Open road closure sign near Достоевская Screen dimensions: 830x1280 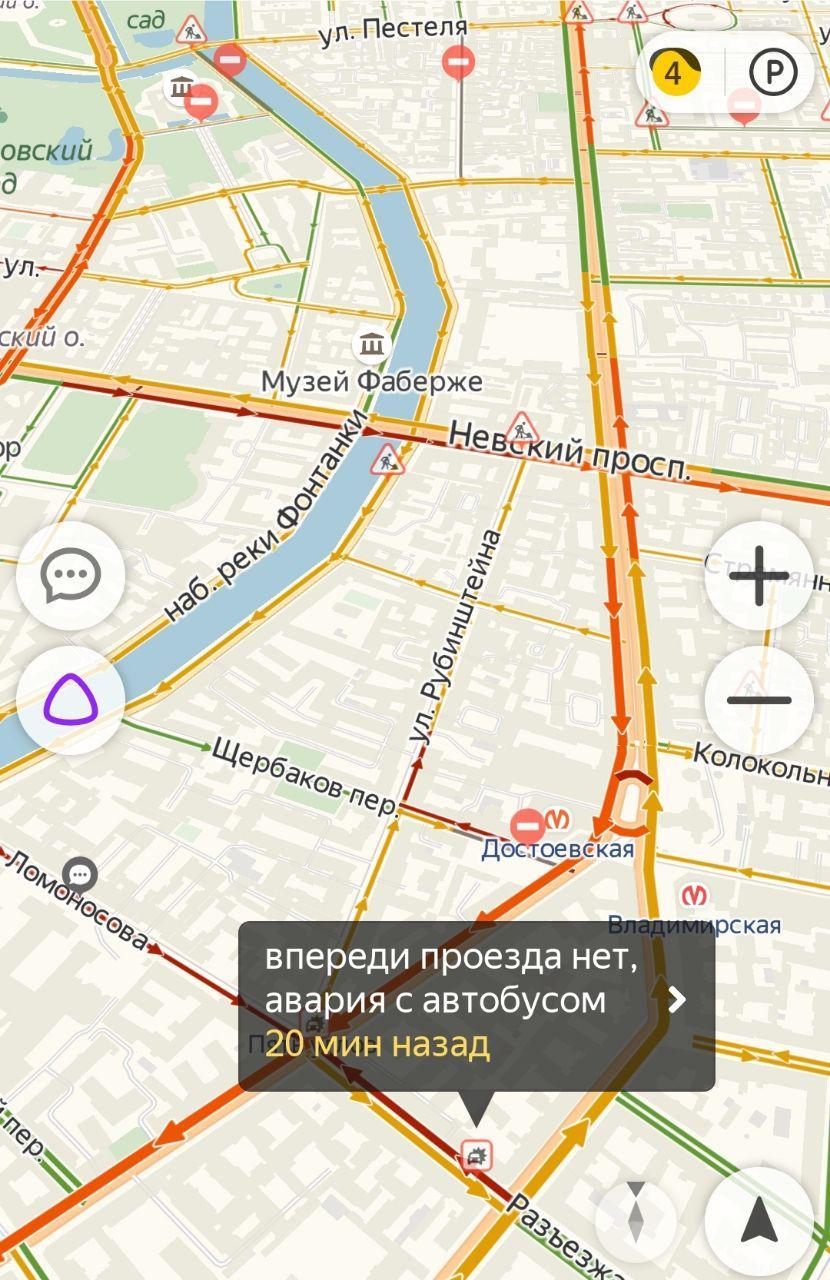[x=527, y=825]
